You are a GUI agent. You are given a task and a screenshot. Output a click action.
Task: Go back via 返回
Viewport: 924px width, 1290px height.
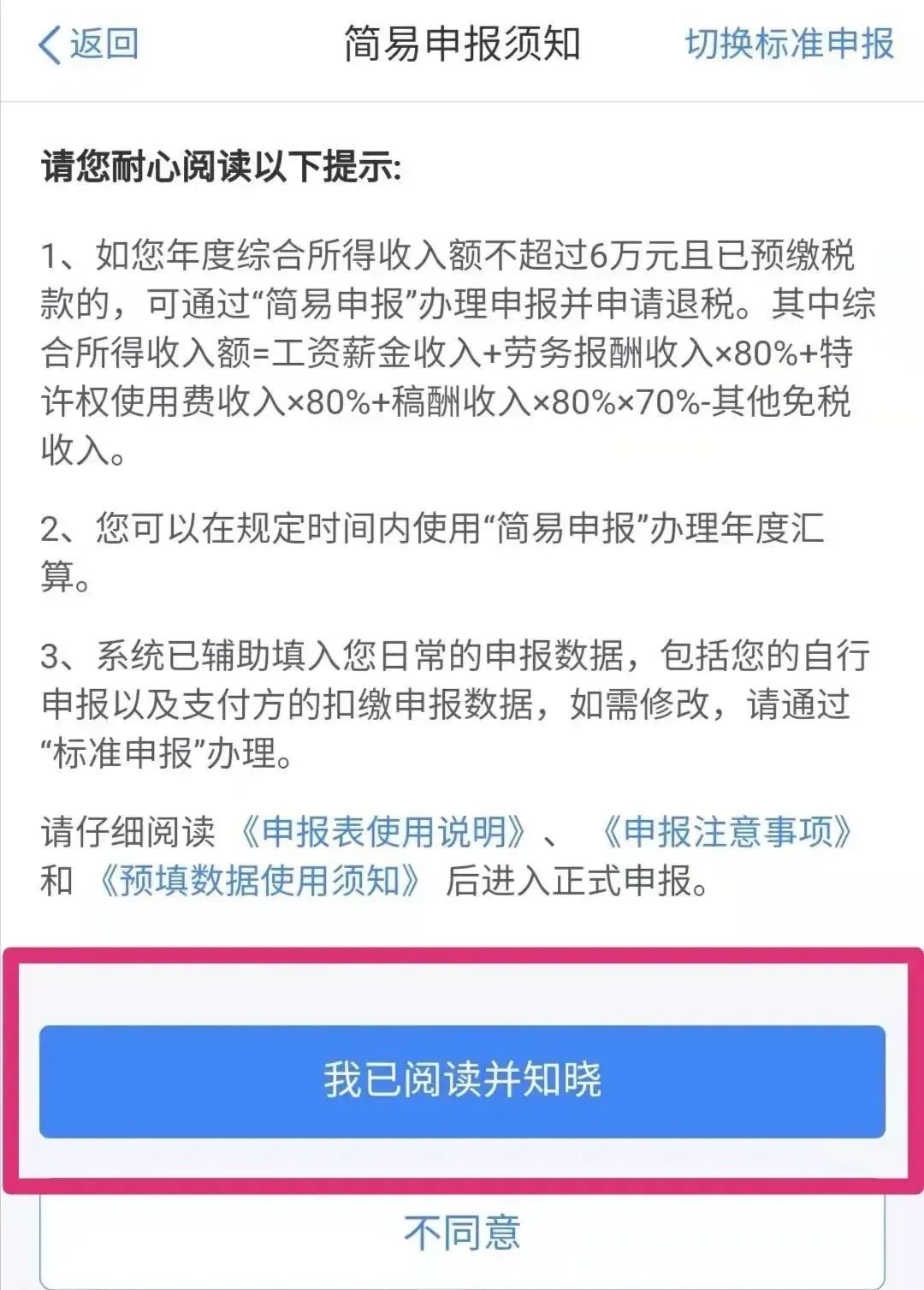[88, 44]
